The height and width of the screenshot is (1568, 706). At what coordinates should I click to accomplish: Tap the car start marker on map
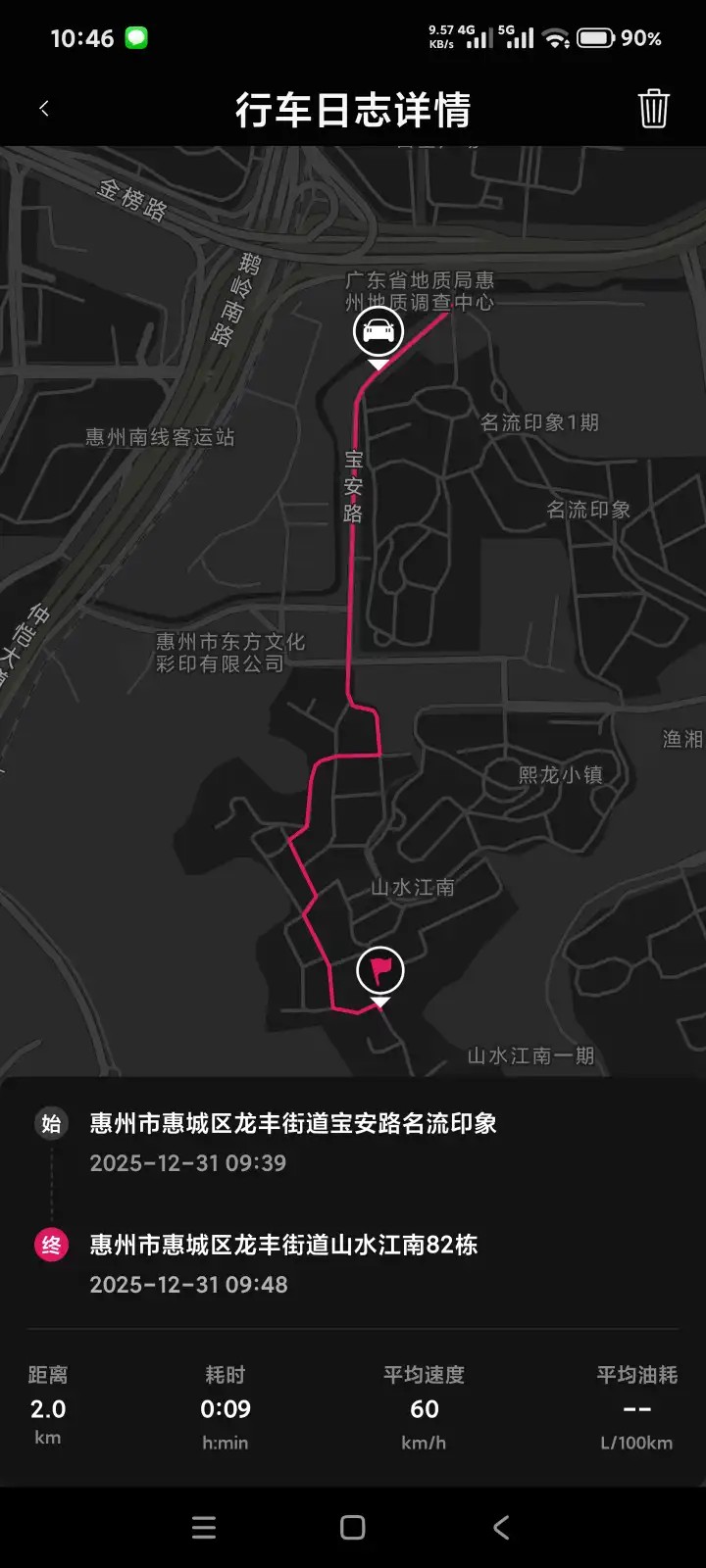[378, 333]
